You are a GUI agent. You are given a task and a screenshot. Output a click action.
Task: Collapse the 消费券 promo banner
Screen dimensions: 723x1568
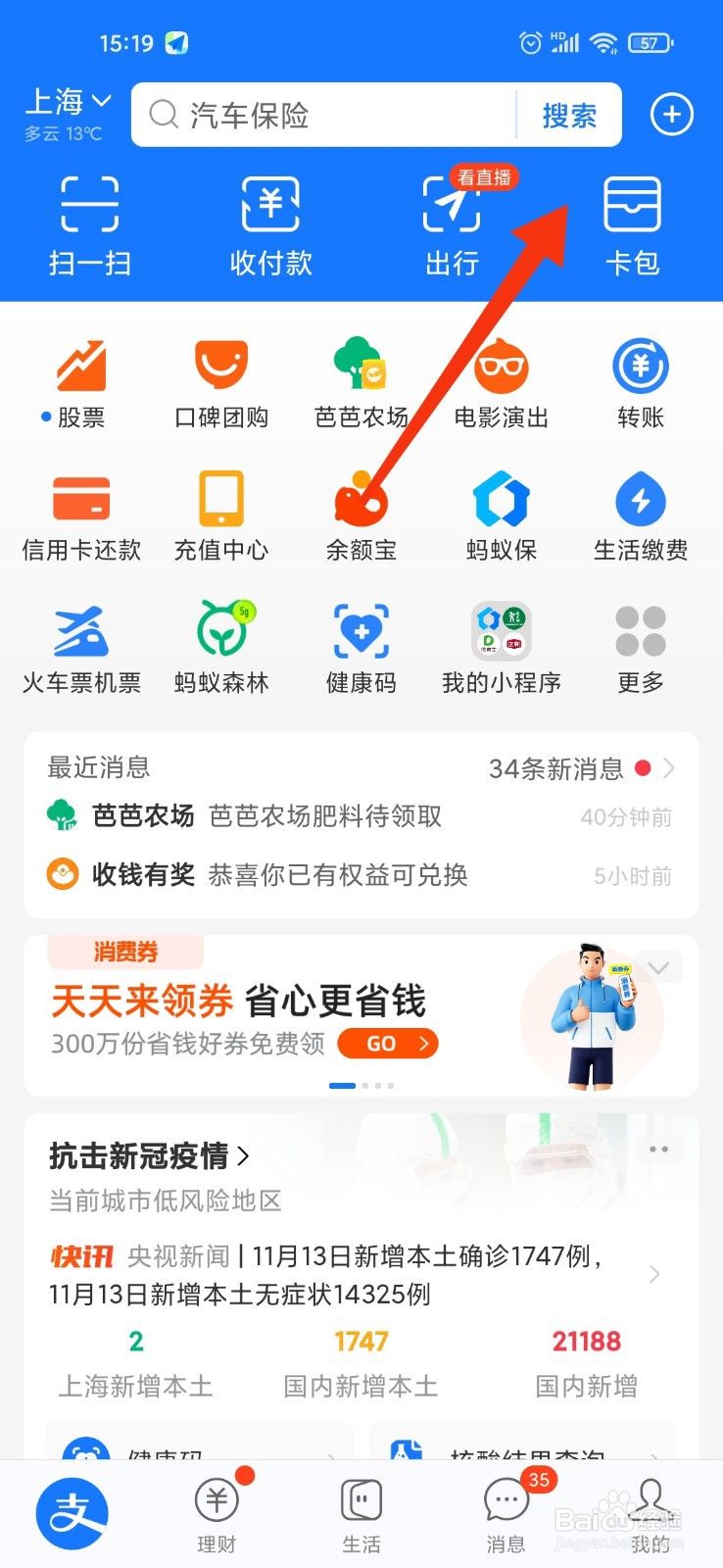pyautogui.click(x=657, y=966)
